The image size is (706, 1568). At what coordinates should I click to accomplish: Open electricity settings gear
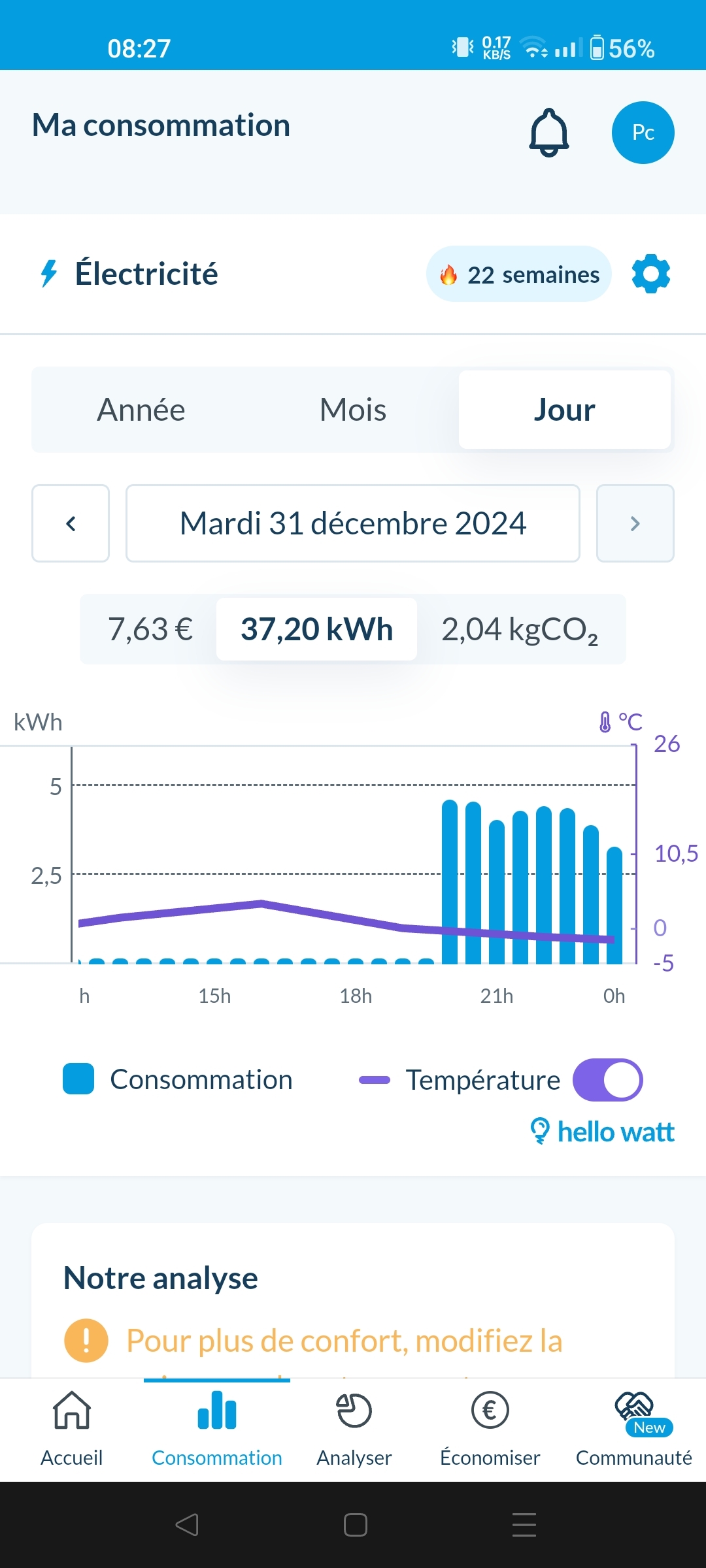coord(651,274)
